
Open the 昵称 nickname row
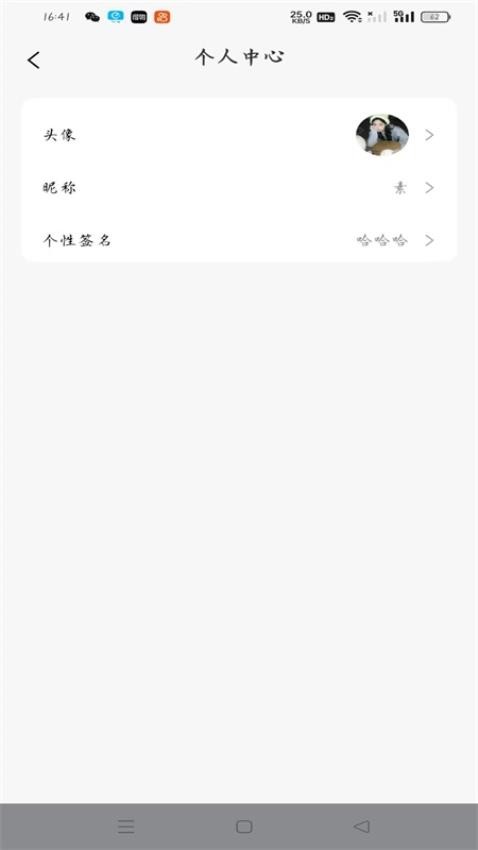point(239,188)
